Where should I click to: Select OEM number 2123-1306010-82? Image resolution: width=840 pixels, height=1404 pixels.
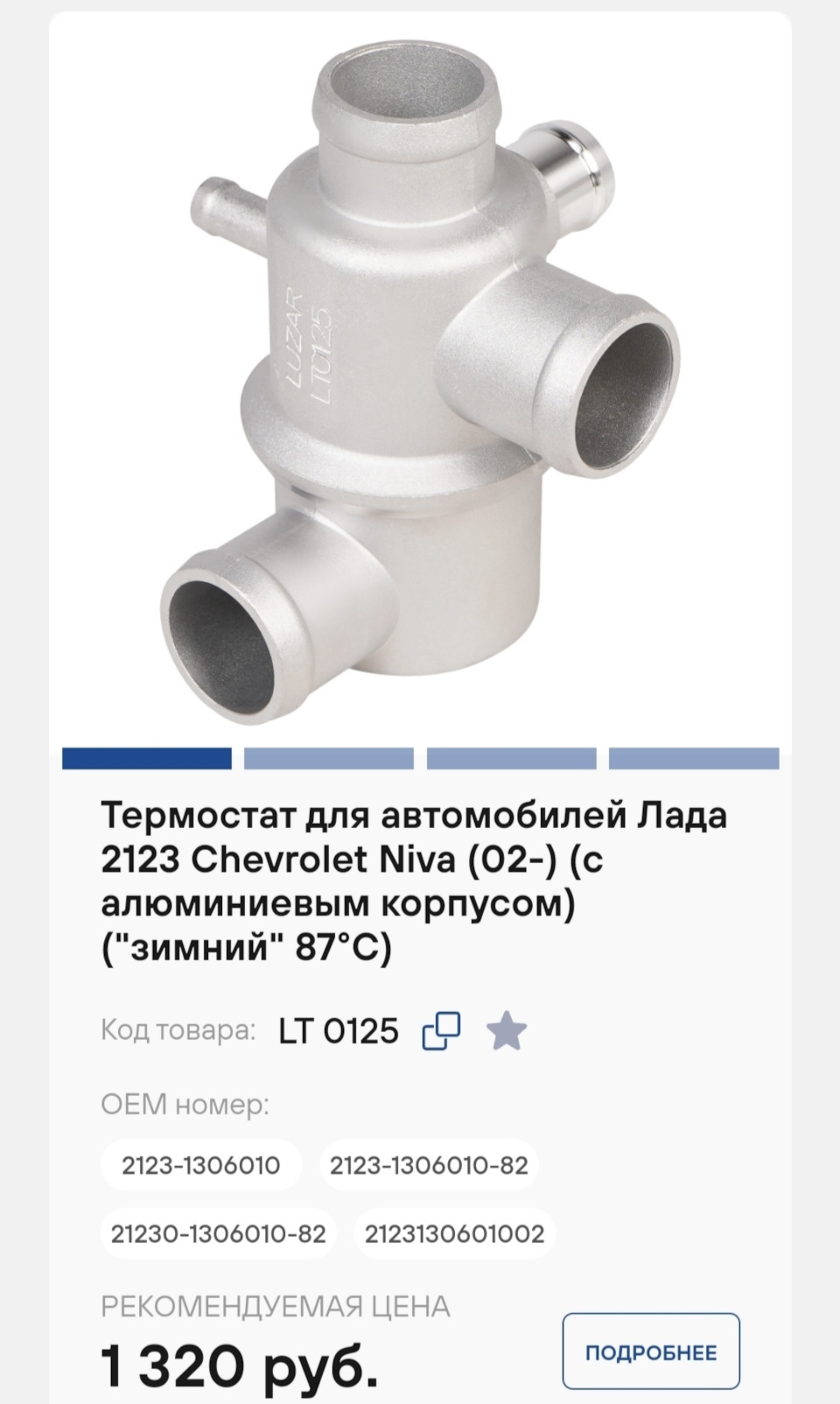[429, 1165]
